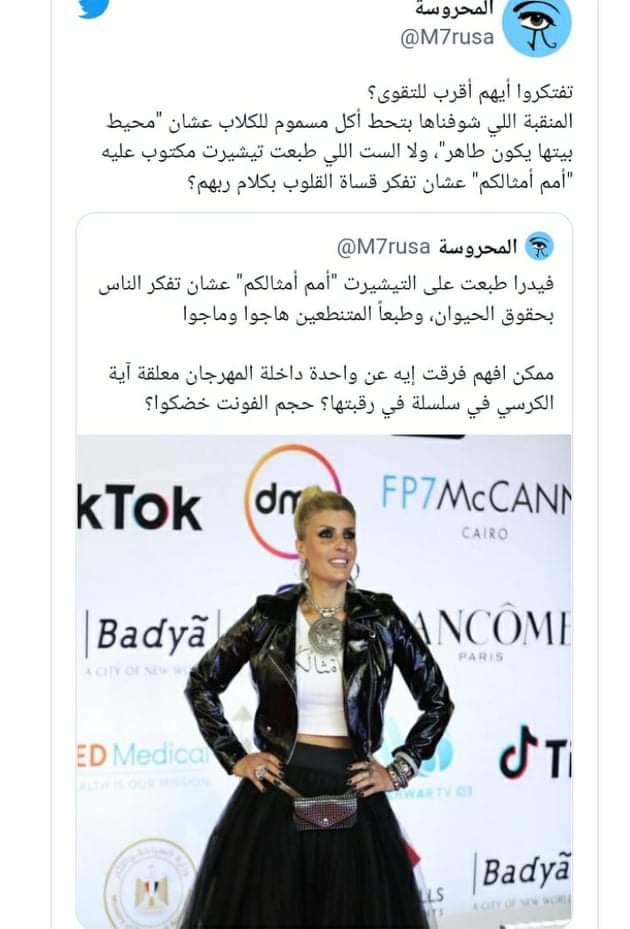630x929 pixels.
Task: Open the المحروسة profile avatar
Action: pos(536,28)
